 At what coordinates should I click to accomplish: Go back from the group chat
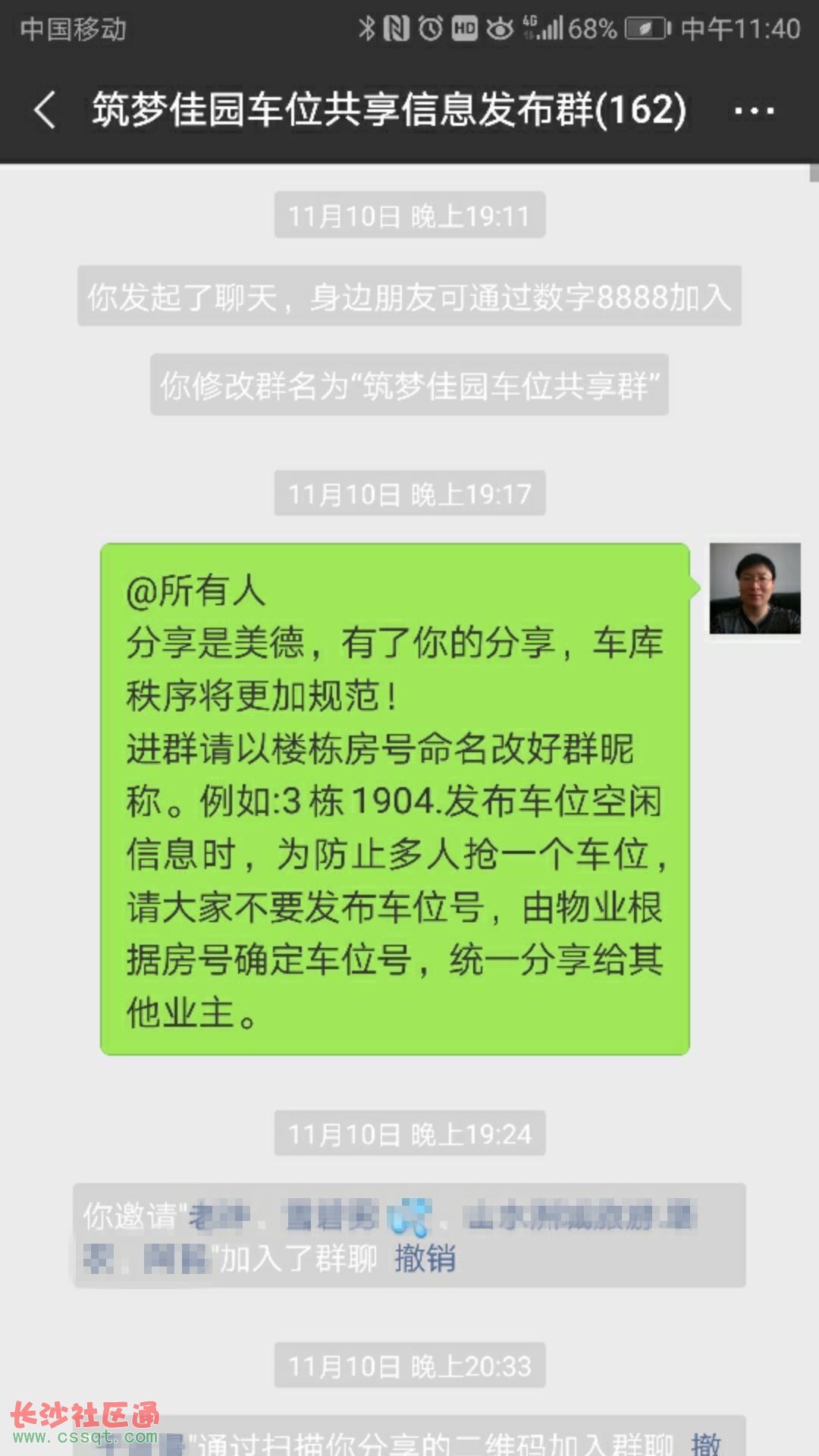(x=45, y=110)
